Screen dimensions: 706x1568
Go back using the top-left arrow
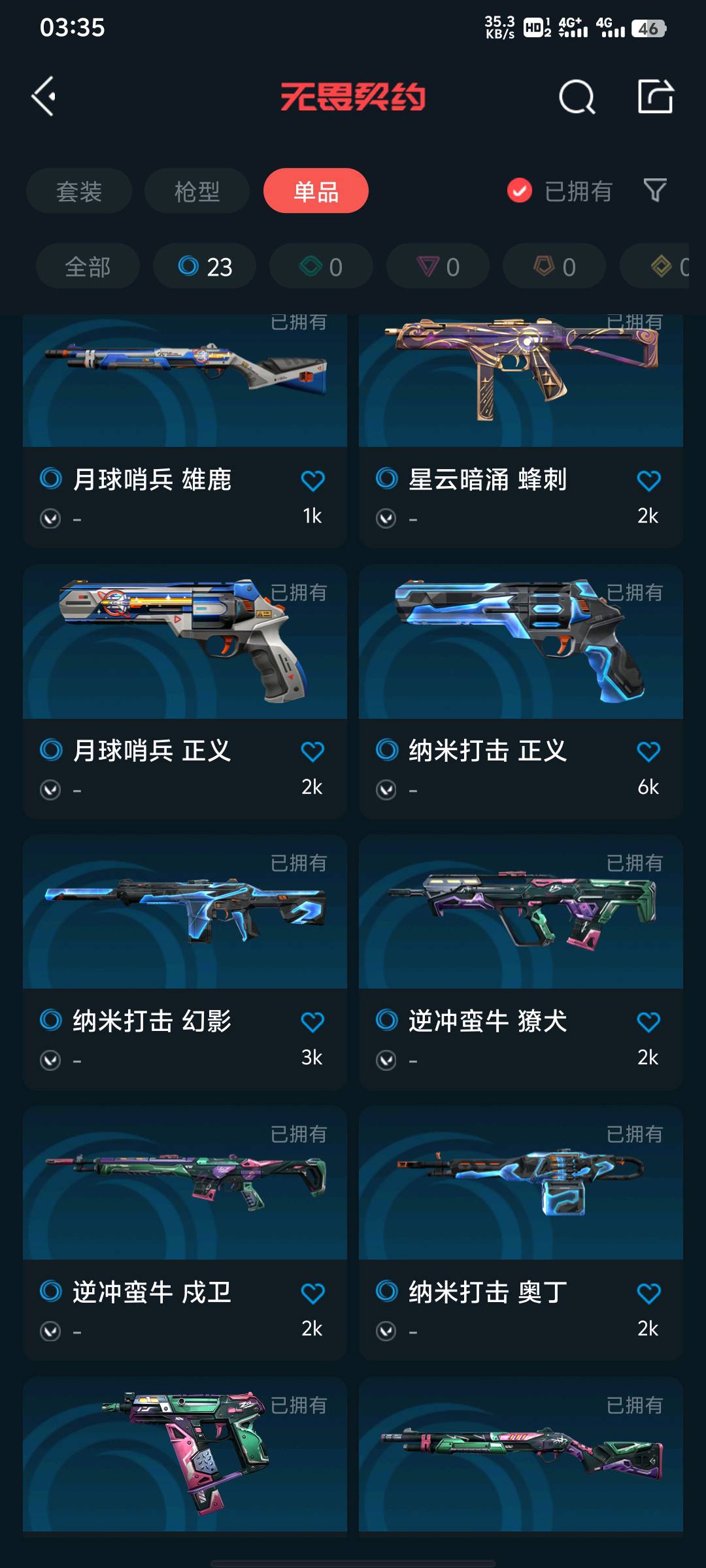tap(44, 97)
